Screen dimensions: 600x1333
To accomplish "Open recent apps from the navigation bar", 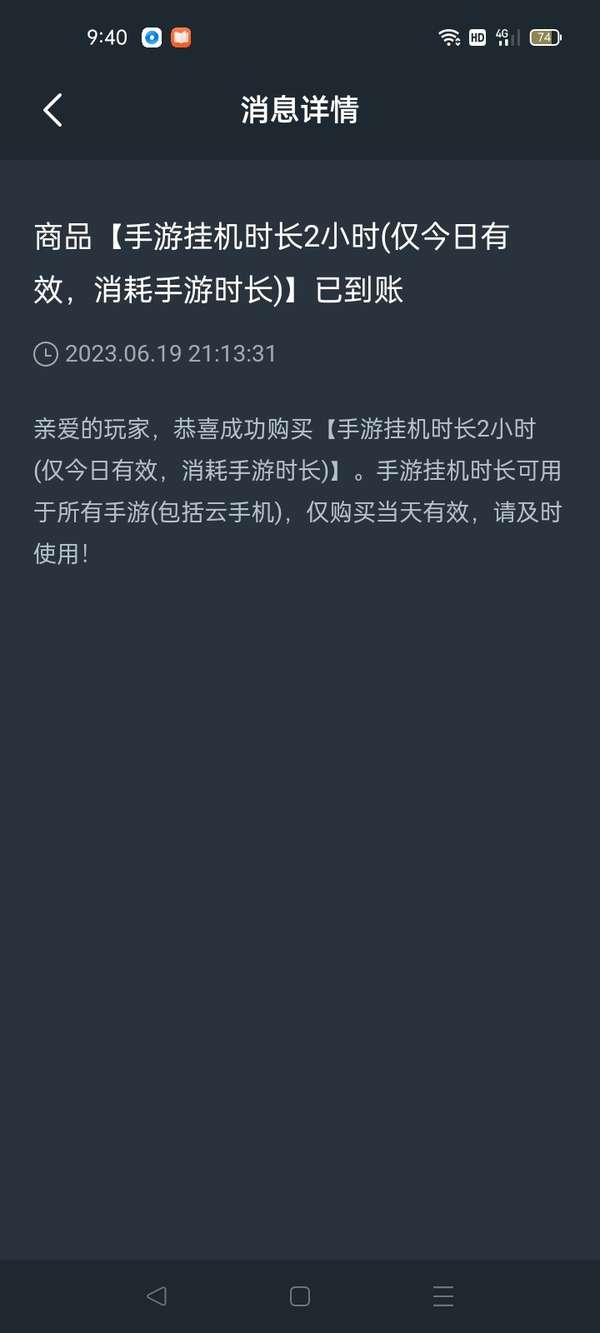I will point(443,1296).
